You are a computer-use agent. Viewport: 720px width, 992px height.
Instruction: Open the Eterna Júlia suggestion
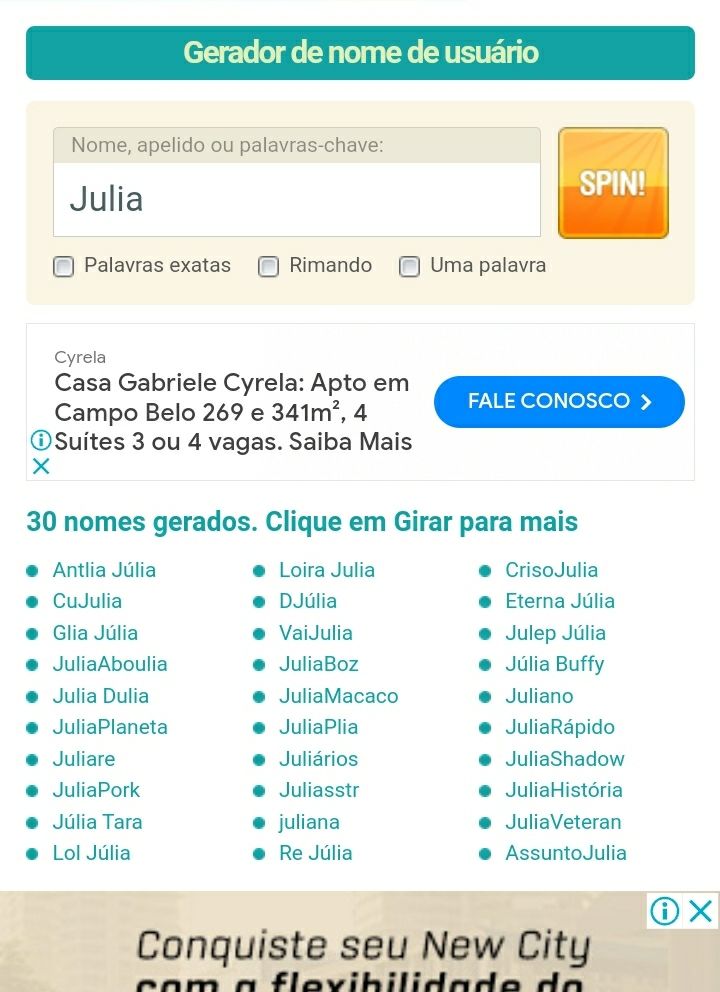559,601
